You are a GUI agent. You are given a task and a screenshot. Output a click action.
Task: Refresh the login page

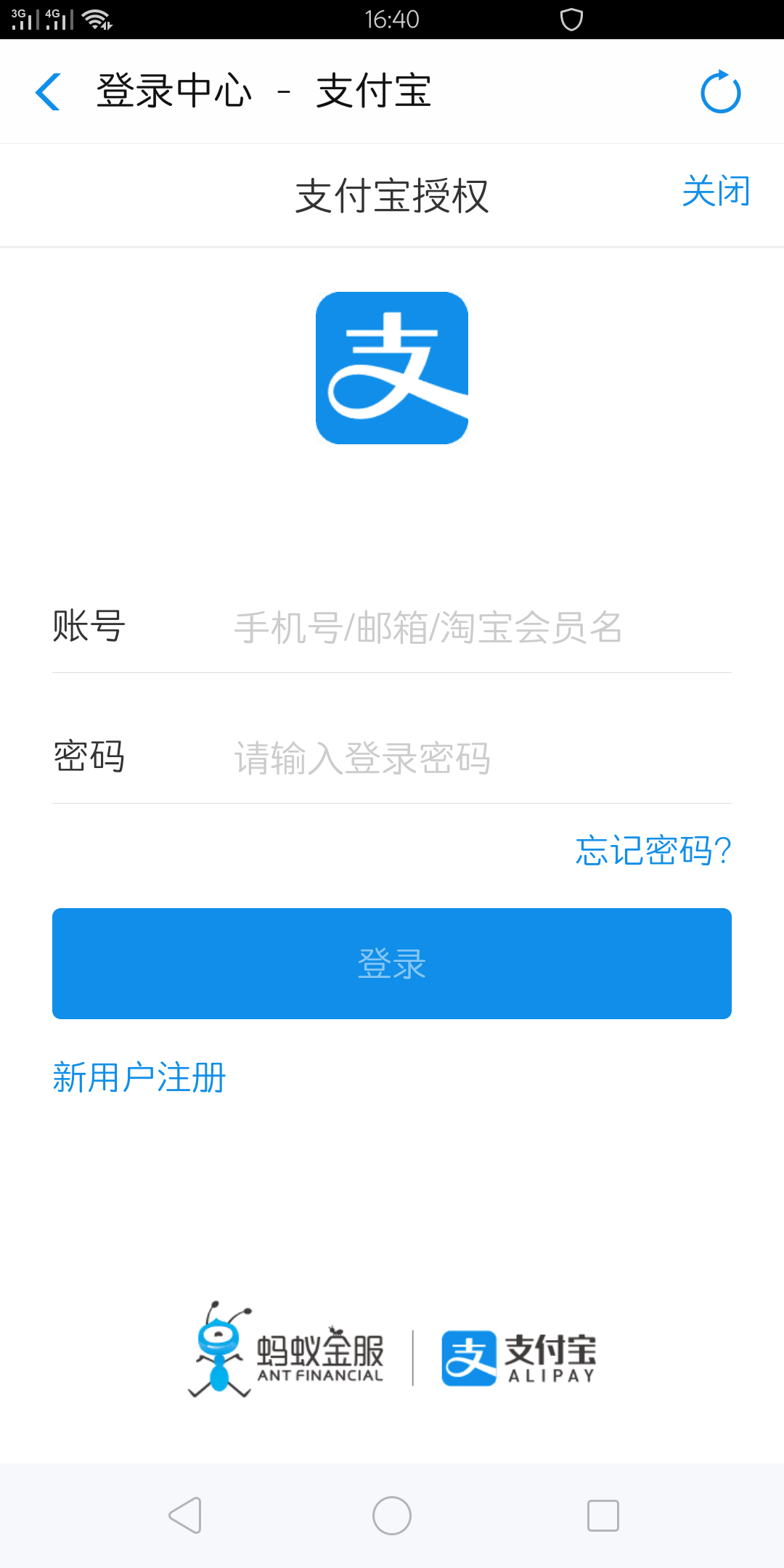click(719, 92)
